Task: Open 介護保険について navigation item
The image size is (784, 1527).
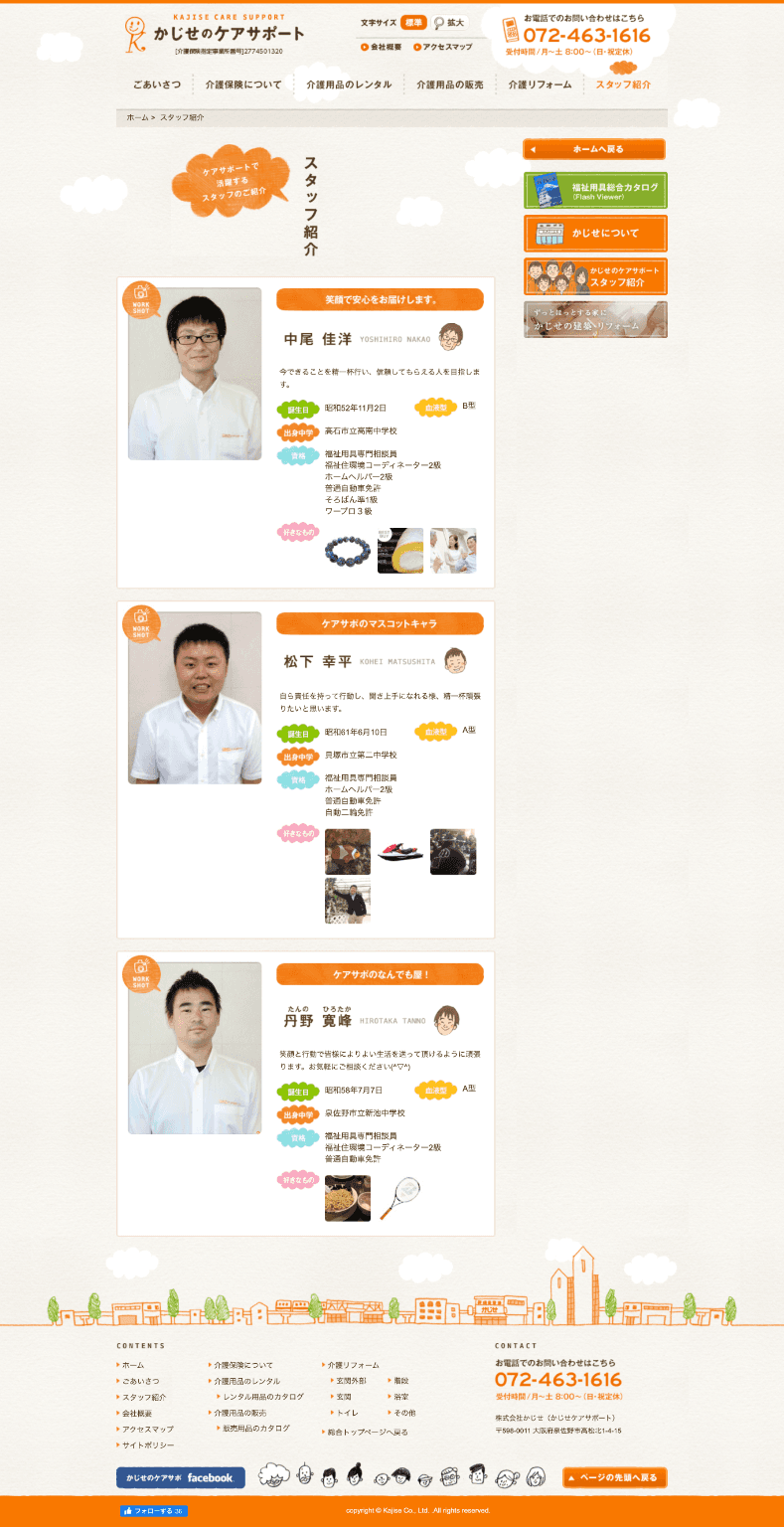Action: pos(243,85)
